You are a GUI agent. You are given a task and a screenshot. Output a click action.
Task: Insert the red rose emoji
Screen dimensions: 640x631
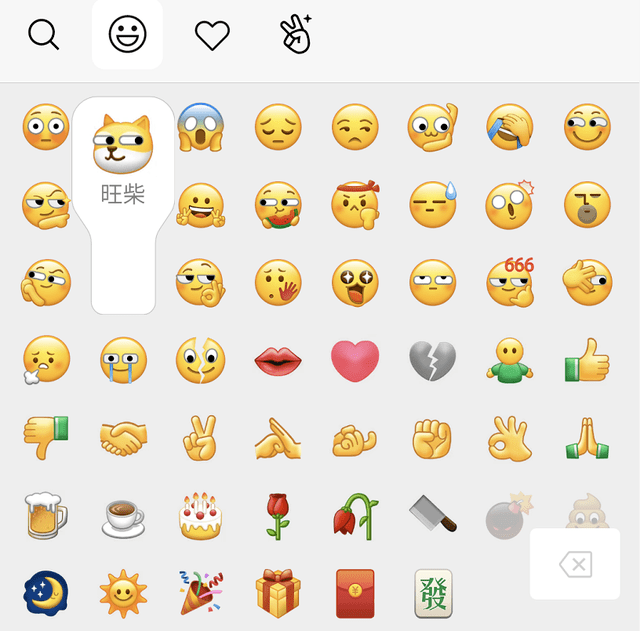pos(278,515)
